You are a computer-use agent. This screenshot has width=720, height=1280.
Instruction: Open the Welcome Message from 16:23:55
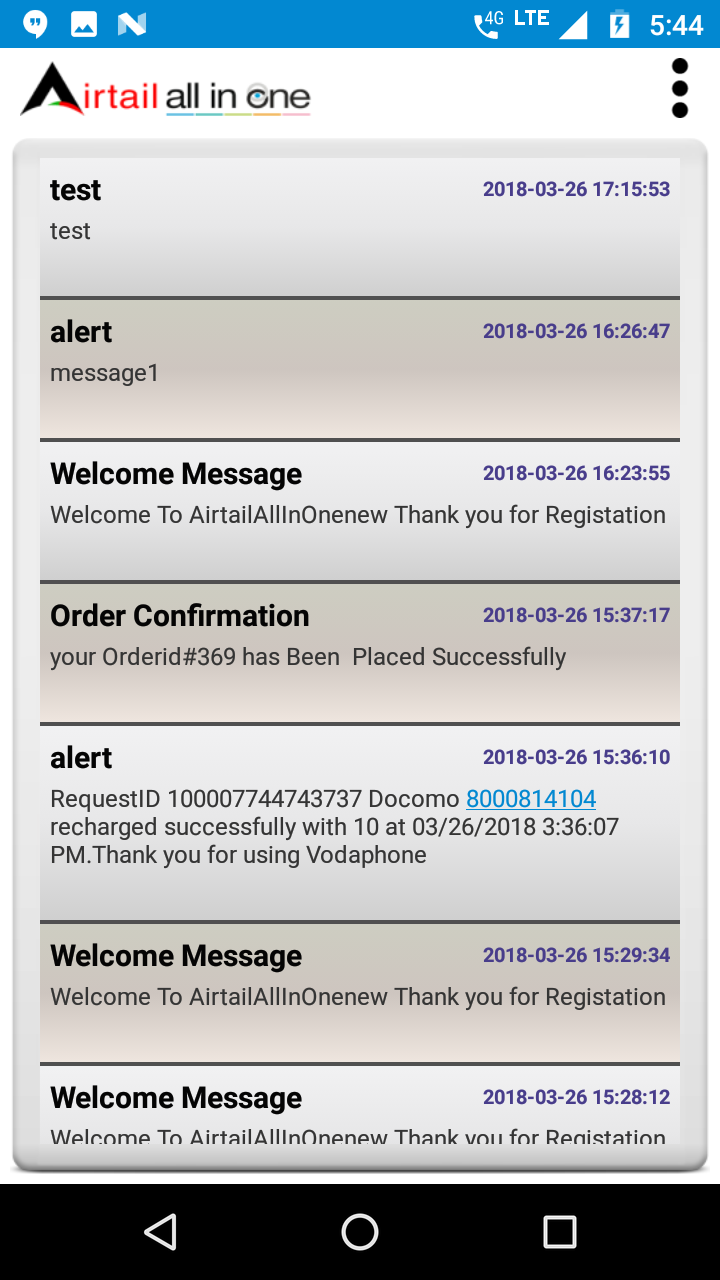click(360, 511)
